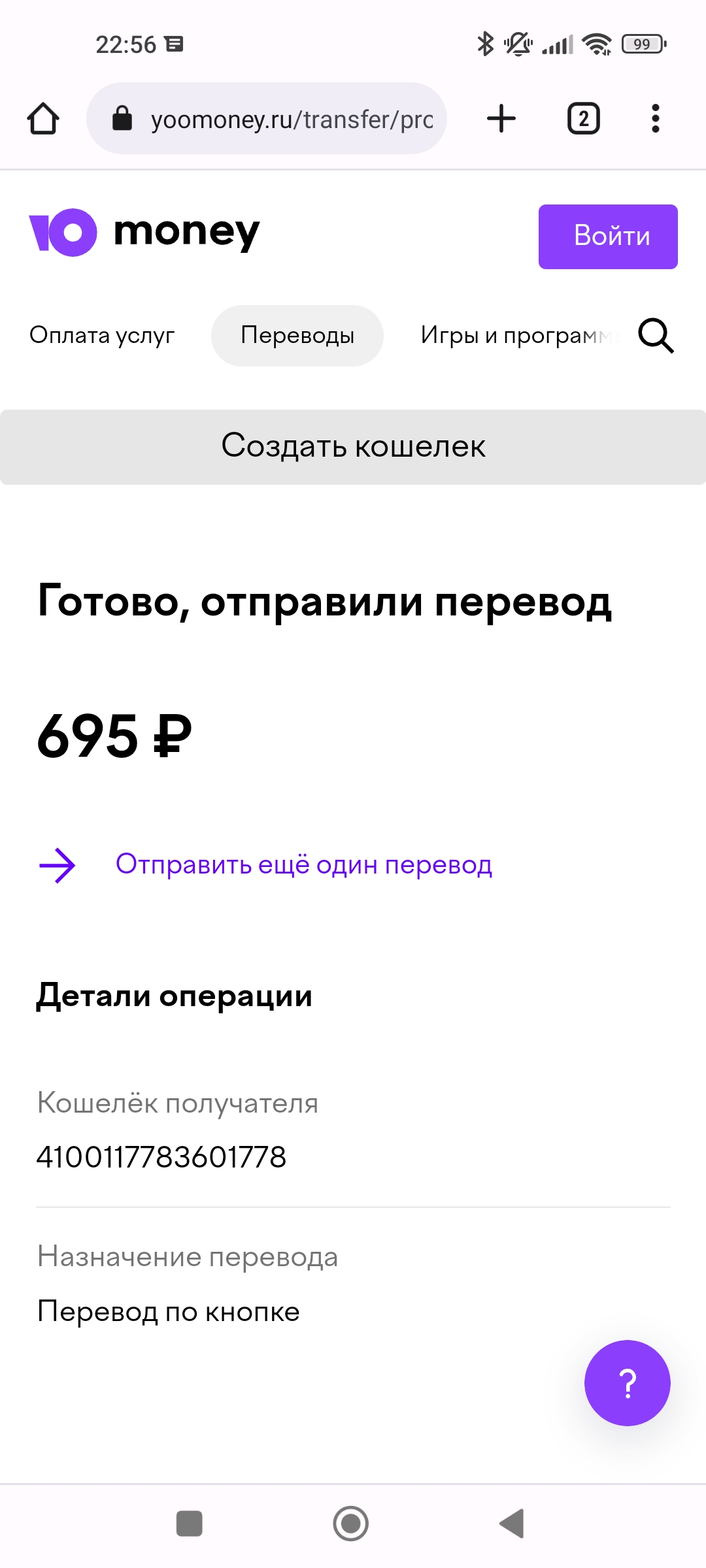Open a new browser tab
The height and width of the screenshot is (1568, 706).
[x=501, y=119]
